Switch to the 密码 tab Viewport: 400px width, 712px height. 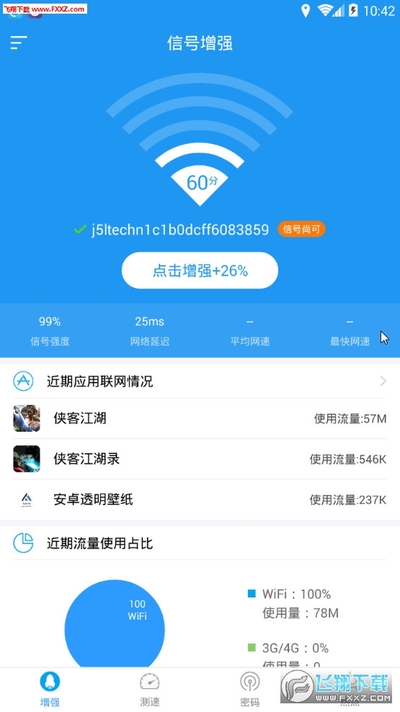pos(249,690)
